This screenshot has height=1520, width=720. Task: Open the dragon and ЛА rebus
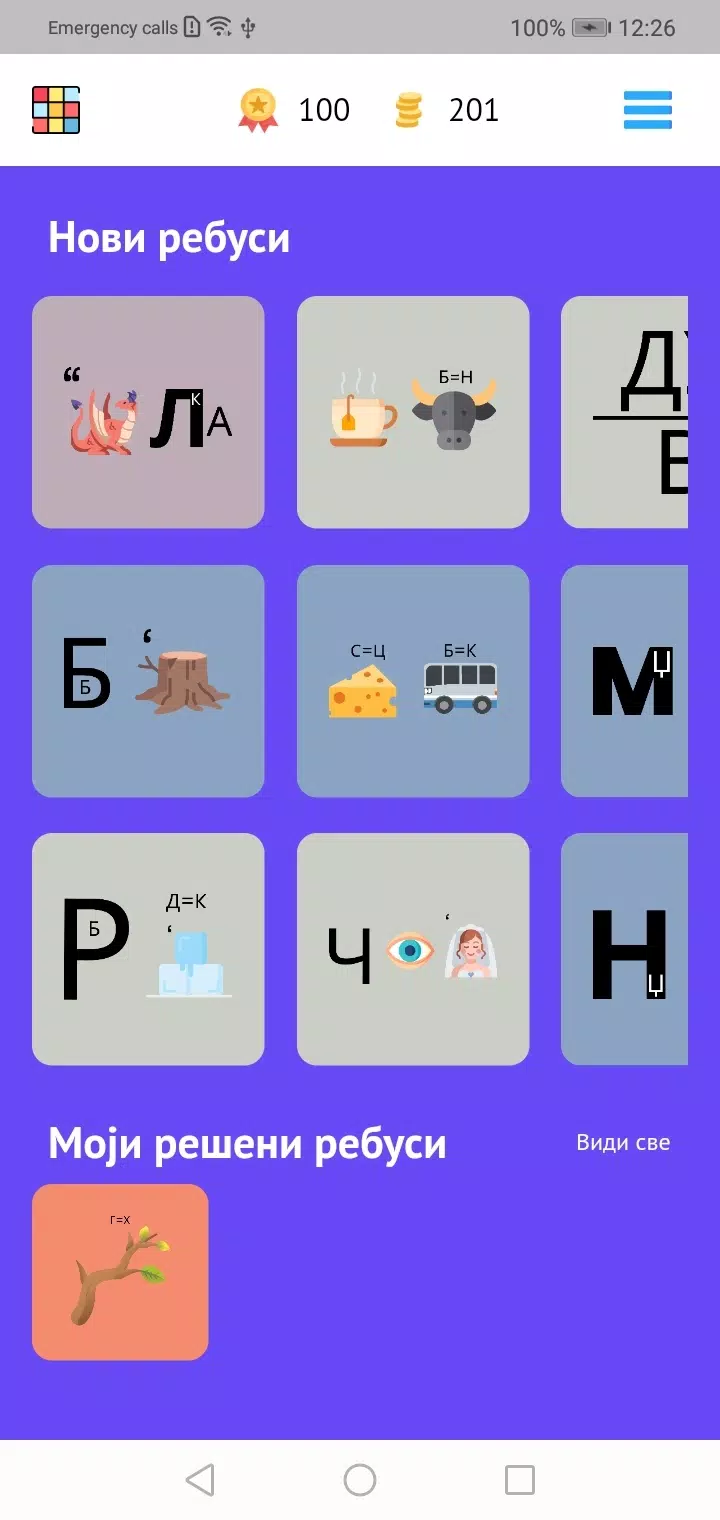click(x=148, y=412)
